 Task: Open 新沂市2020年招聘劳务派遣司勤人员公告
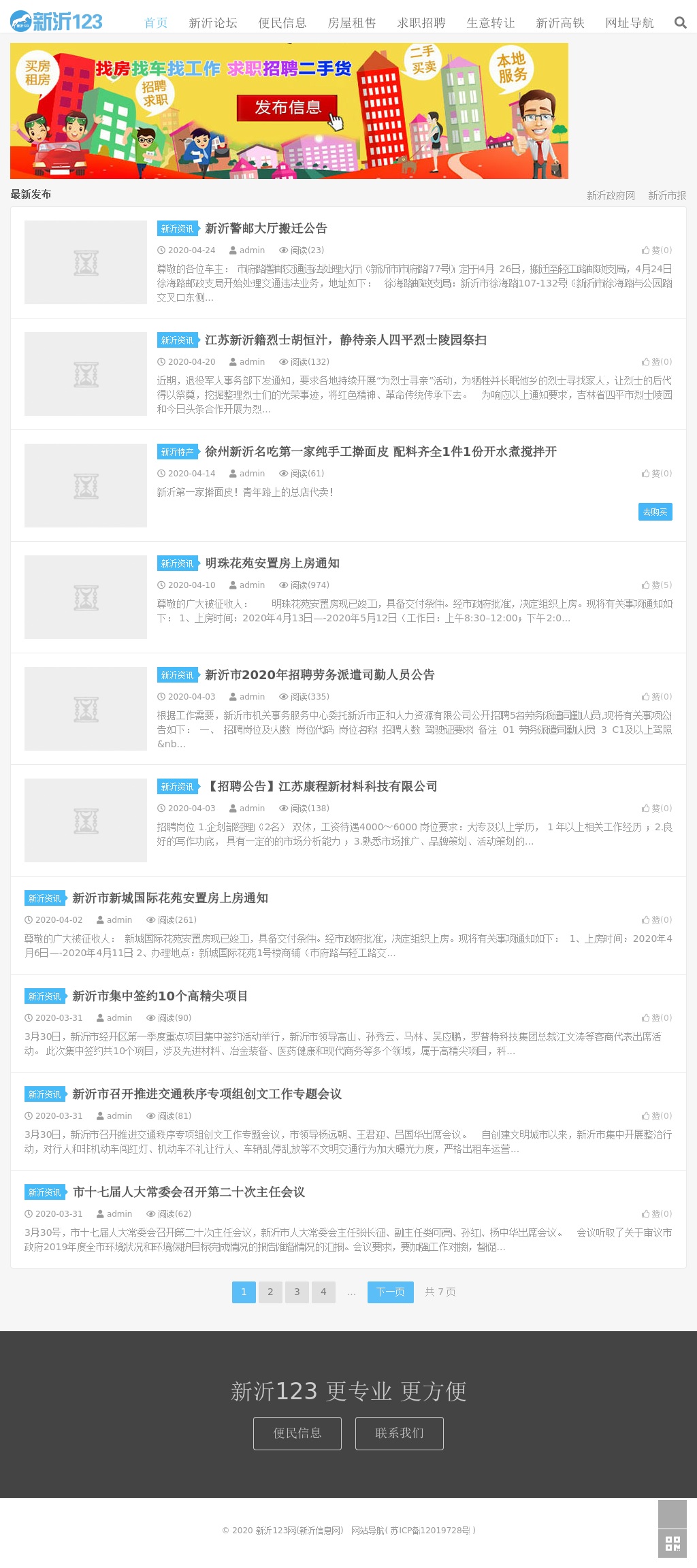coord(320,675)
